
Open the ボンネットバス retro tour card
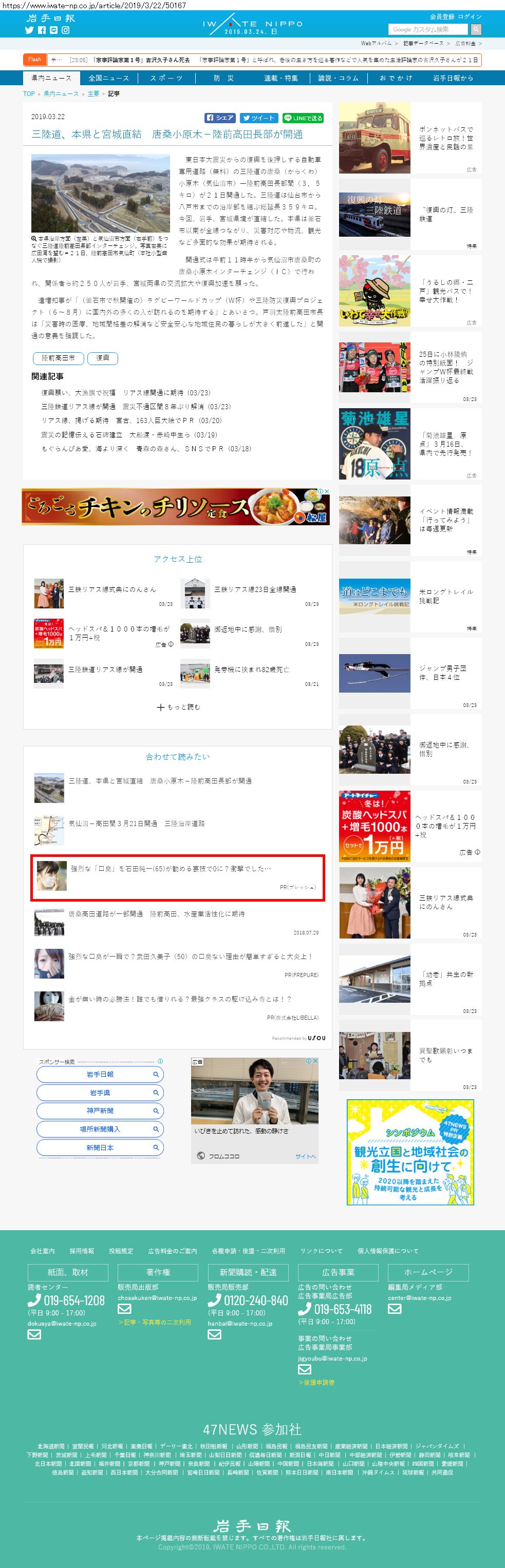click(410, 138)
